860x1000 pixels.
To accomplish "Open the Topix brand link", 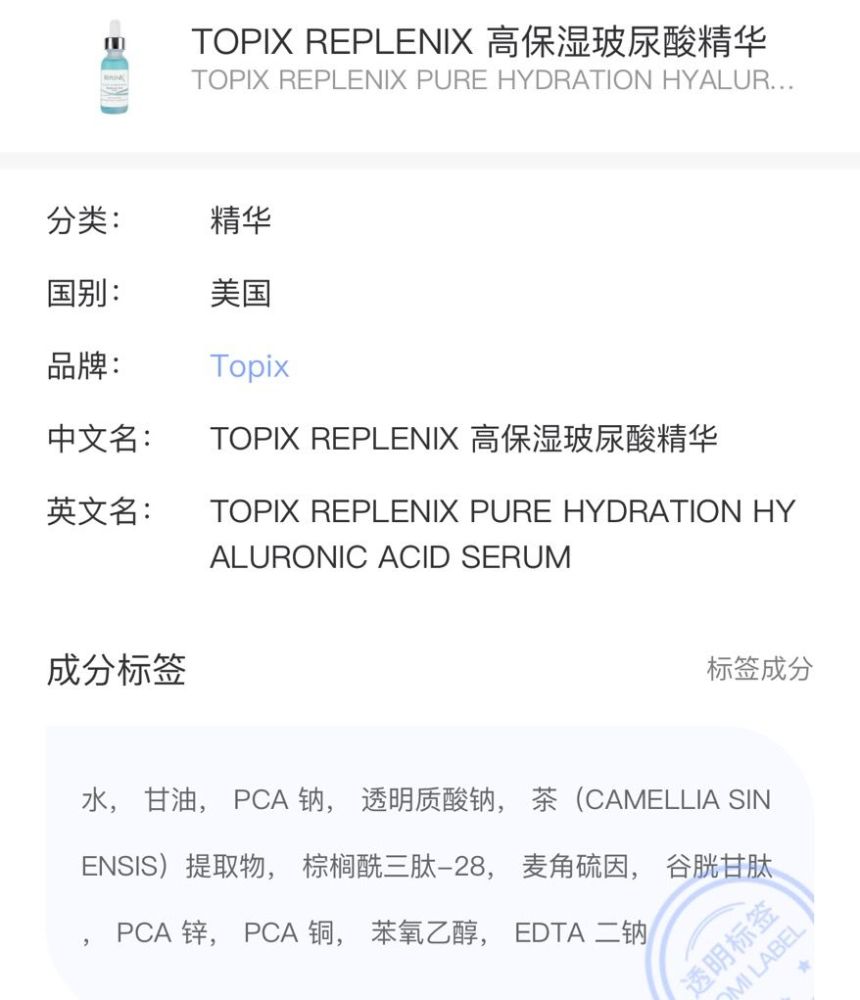I will [249, 367].
